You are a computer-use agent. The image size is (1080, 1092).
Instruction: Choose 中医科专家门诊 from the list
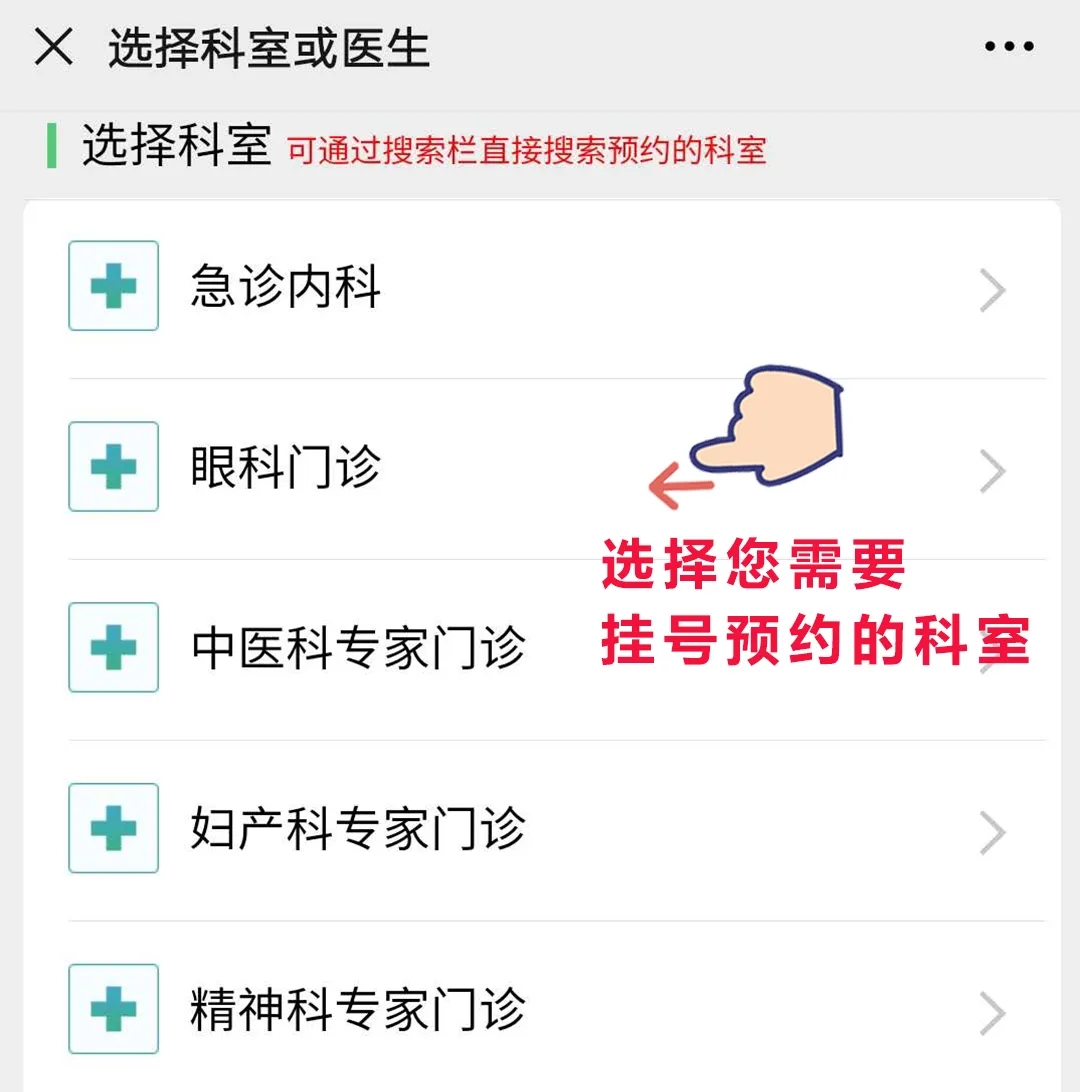(357, 649)
